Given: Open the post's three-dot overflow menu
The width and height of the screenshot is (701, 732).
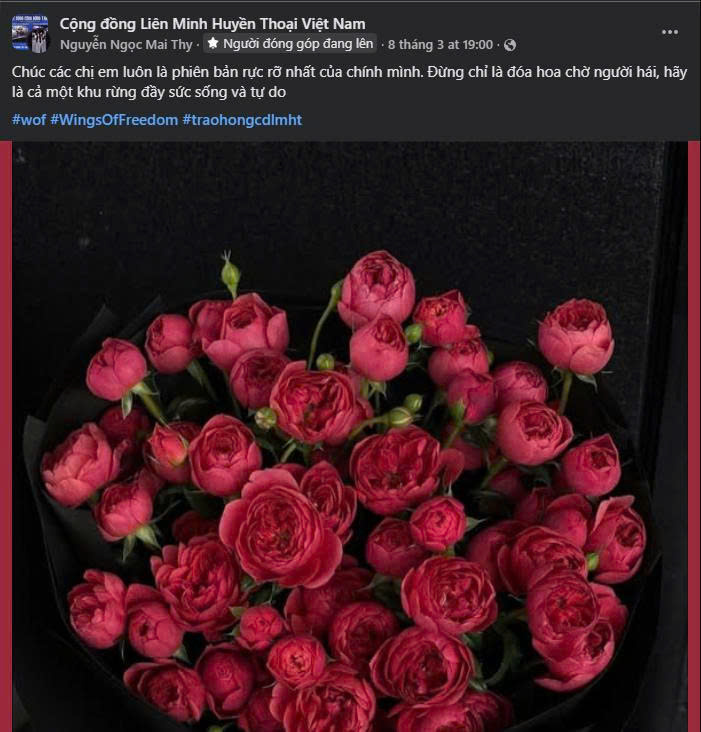Looking at the screenshot, I should [x=670, y=32].
